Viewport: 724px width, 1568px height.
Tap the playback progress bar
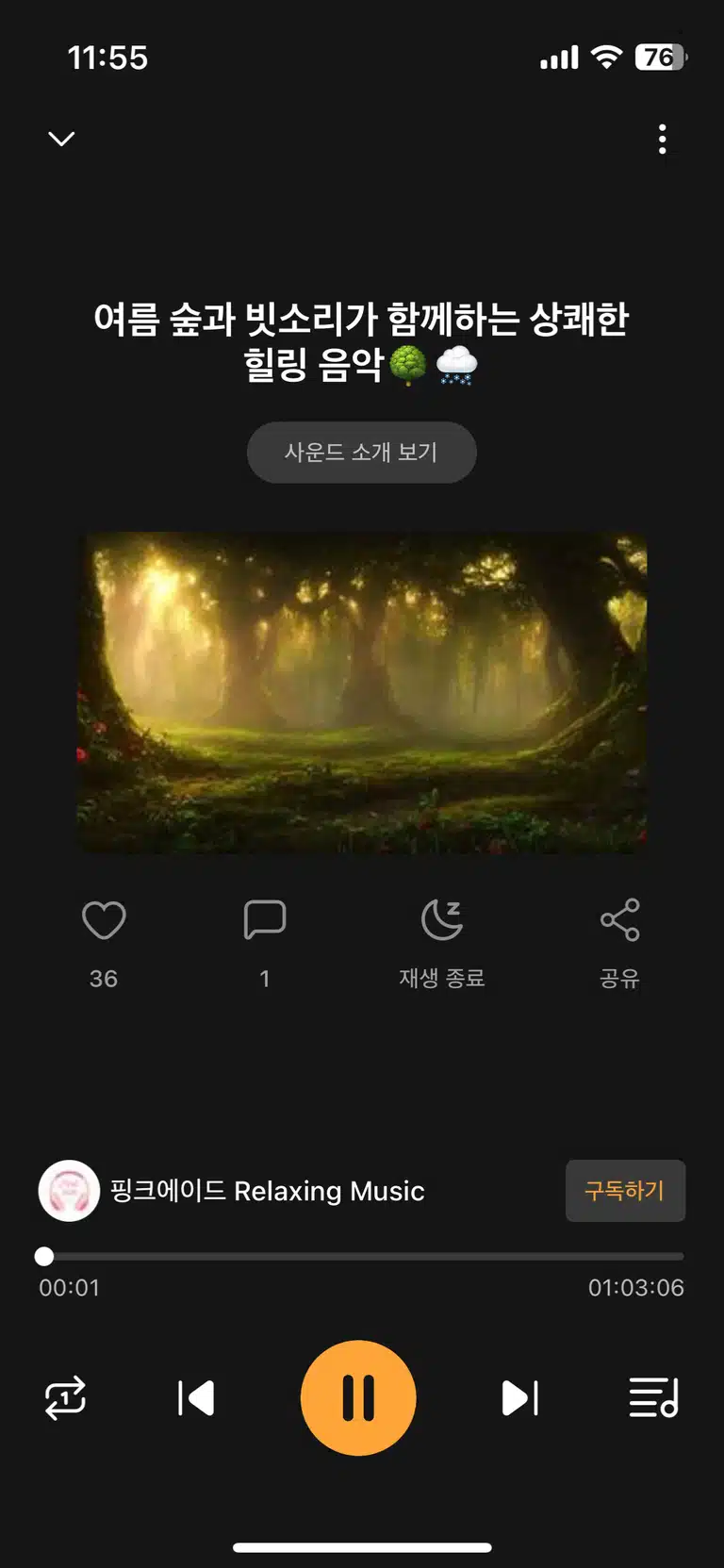[x=362, y=1256]
